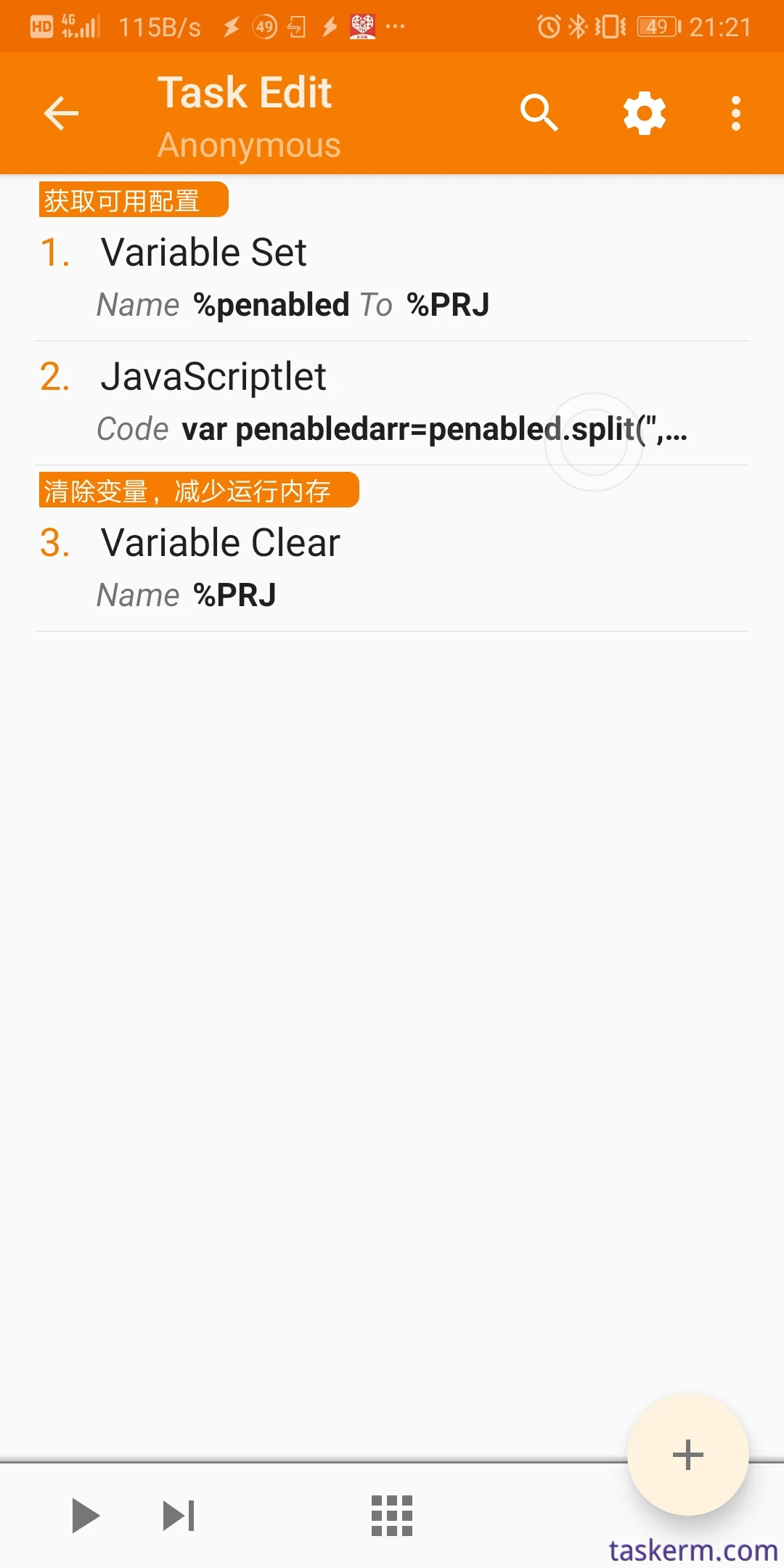Go back from Task Edit
The image size is (784, 1568).
61,113
